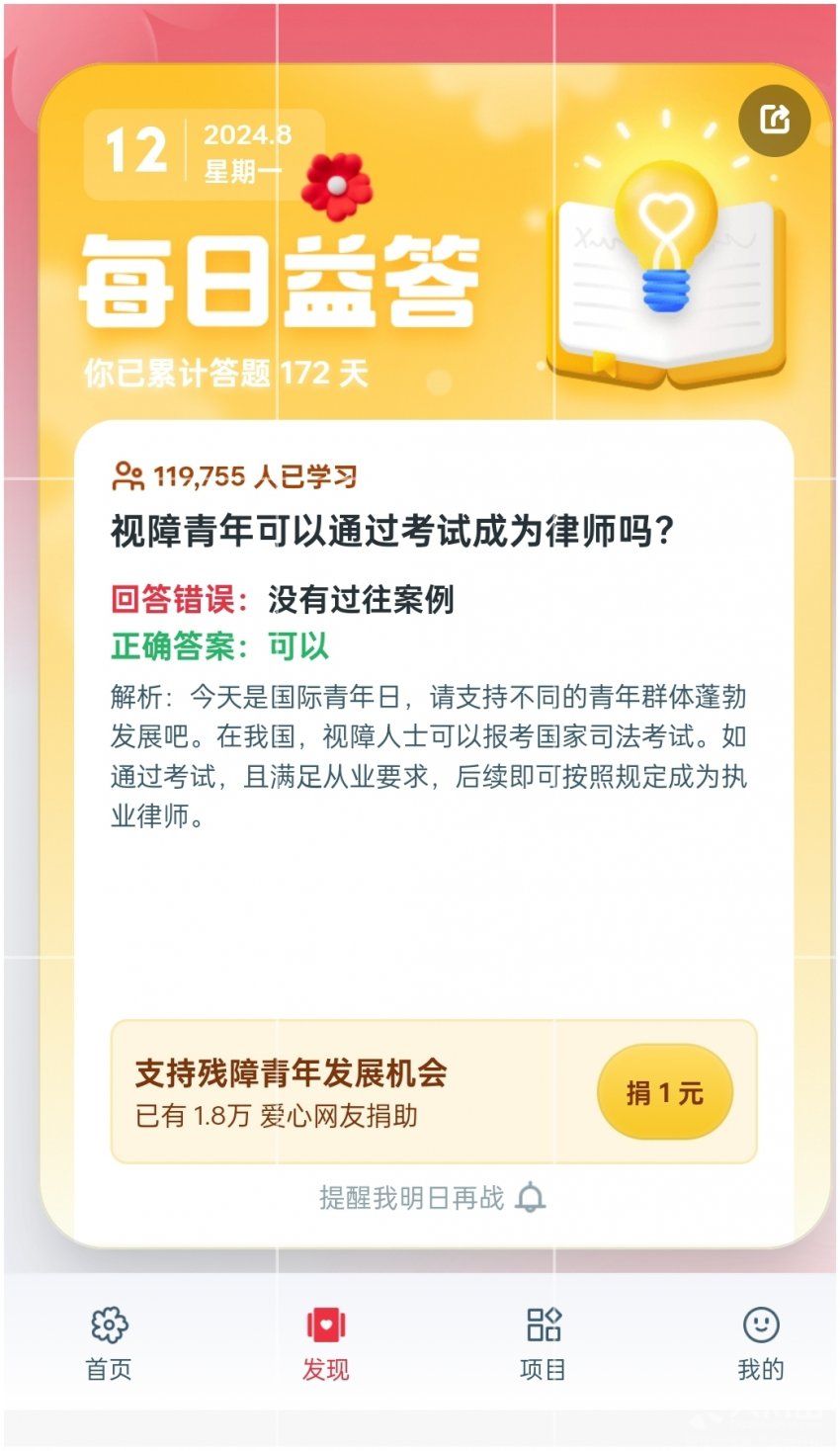Set reminder via 提醒我明日再战

pos(432,1198)
